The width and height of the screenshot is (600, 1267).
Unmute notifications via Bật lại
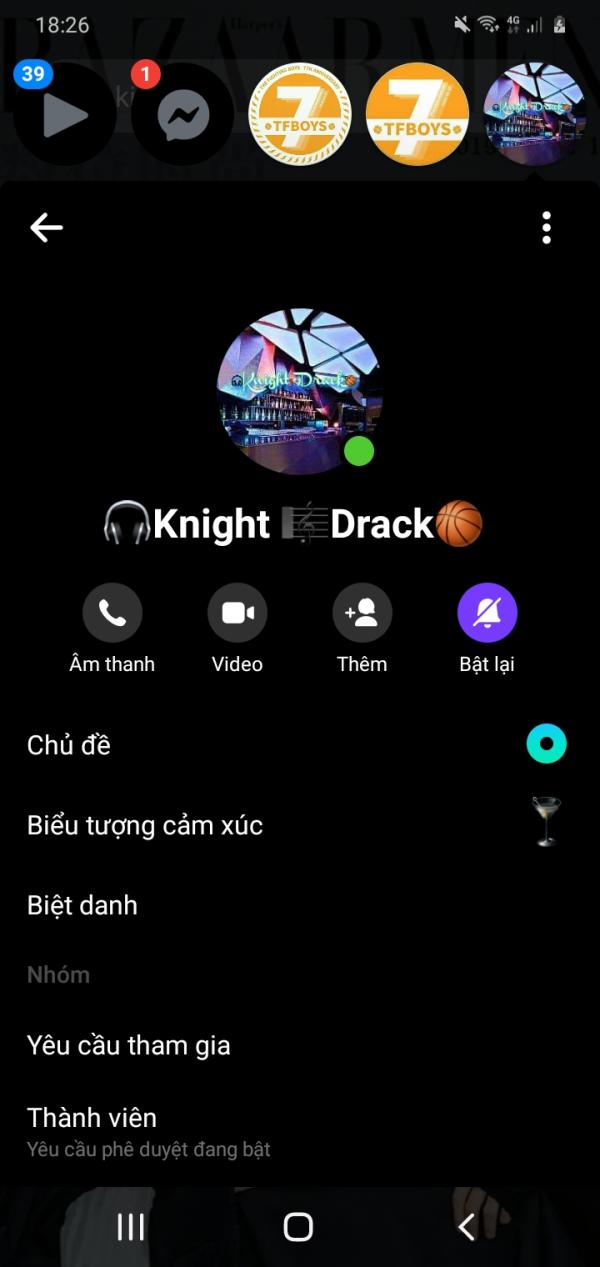coord(487,613)
